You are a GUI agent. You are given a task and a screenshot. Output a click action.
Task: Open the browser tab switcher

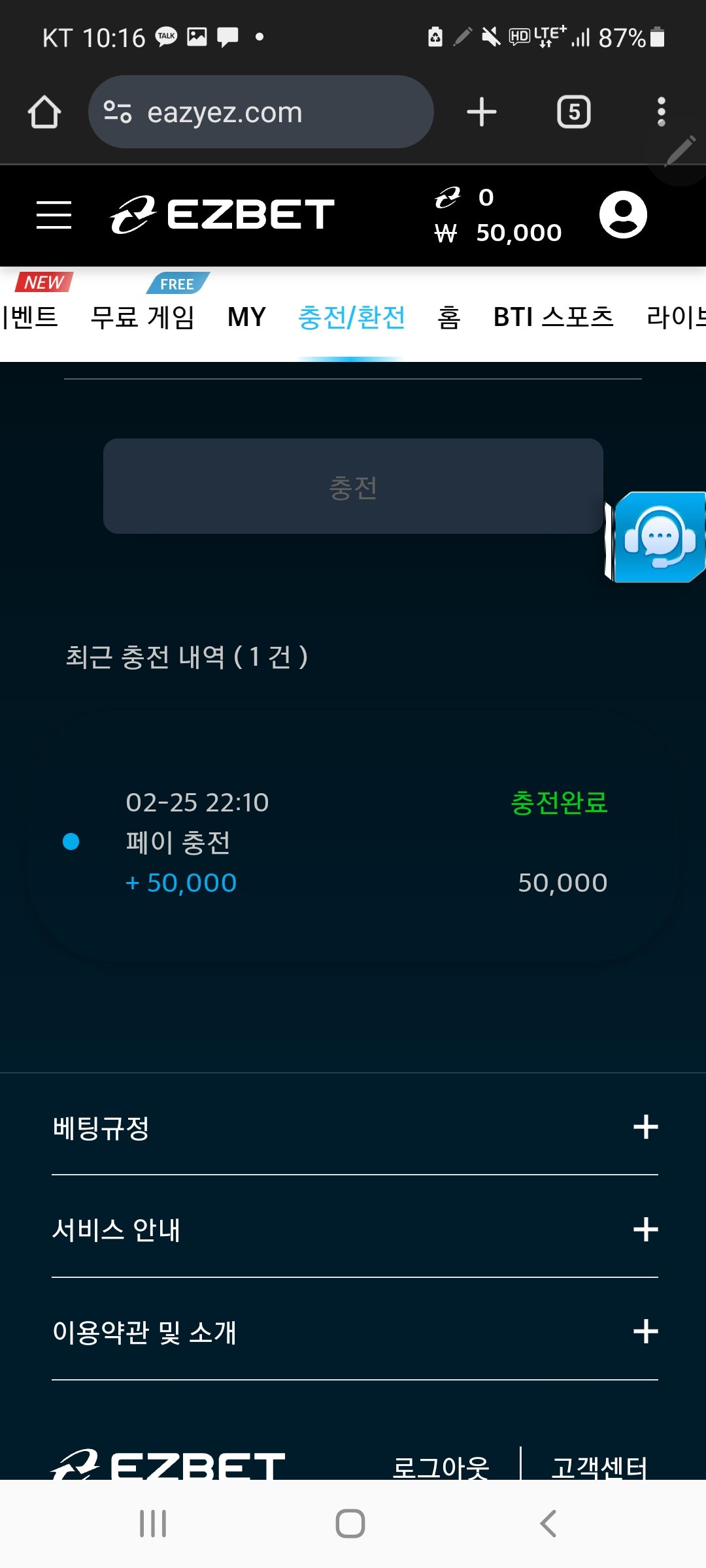(573, 112)
